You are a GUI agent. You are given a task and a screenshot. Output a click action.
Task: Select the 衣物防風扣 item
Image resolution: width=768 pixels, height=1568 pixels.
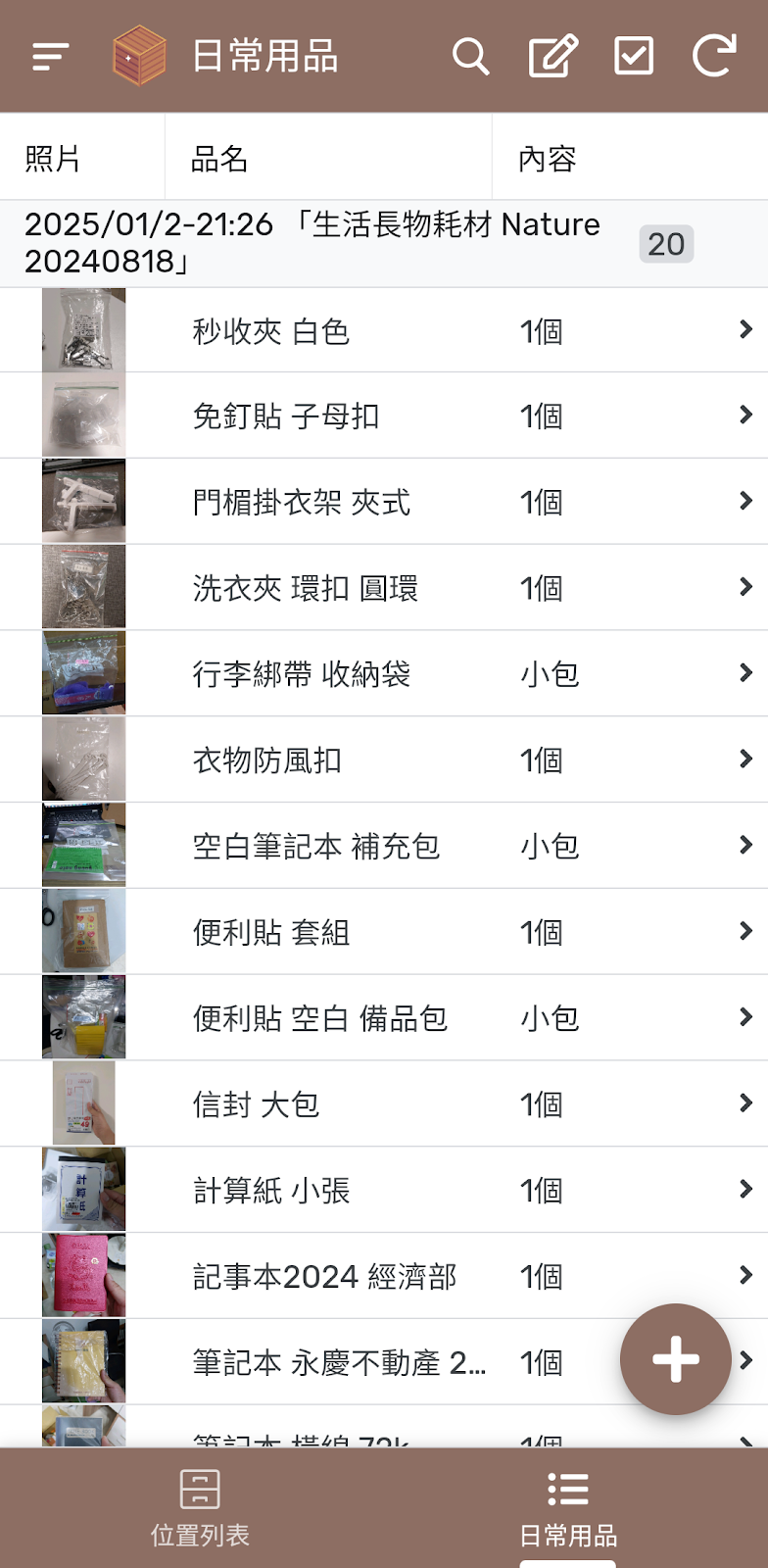pyautogui.click(x=384, y=759)
